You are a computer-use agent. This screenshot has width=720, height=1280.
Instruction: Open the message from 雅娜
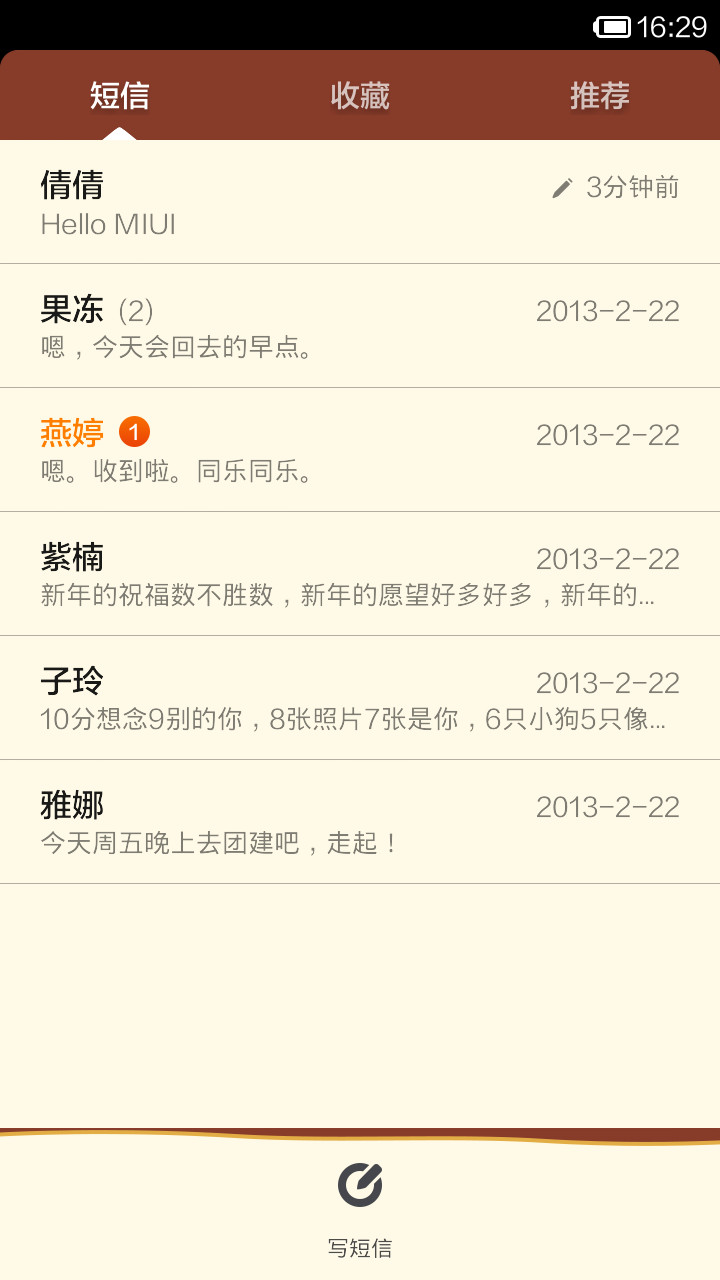pyautogui.click(x=360, y=822)
